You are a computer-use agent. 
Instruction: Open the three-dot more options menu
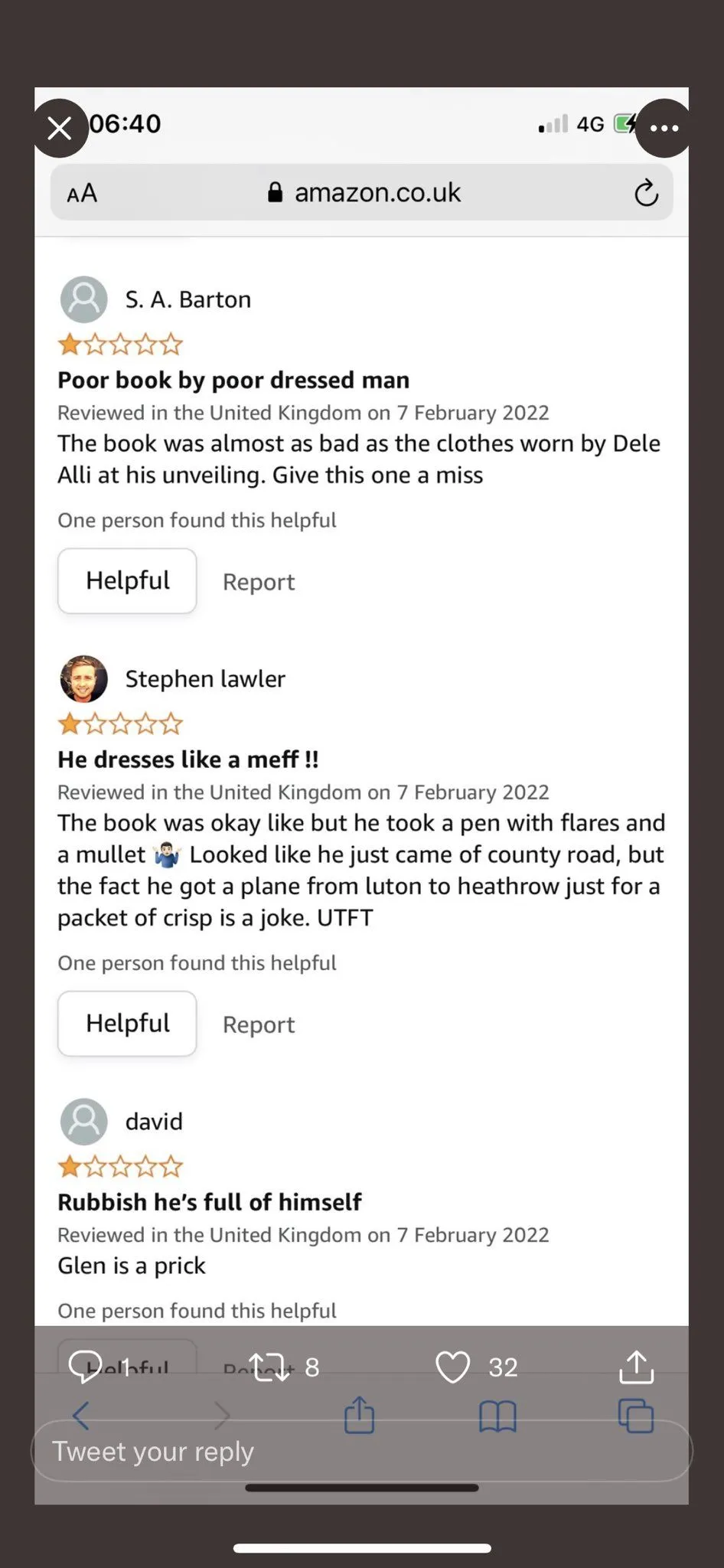(664, 128)
